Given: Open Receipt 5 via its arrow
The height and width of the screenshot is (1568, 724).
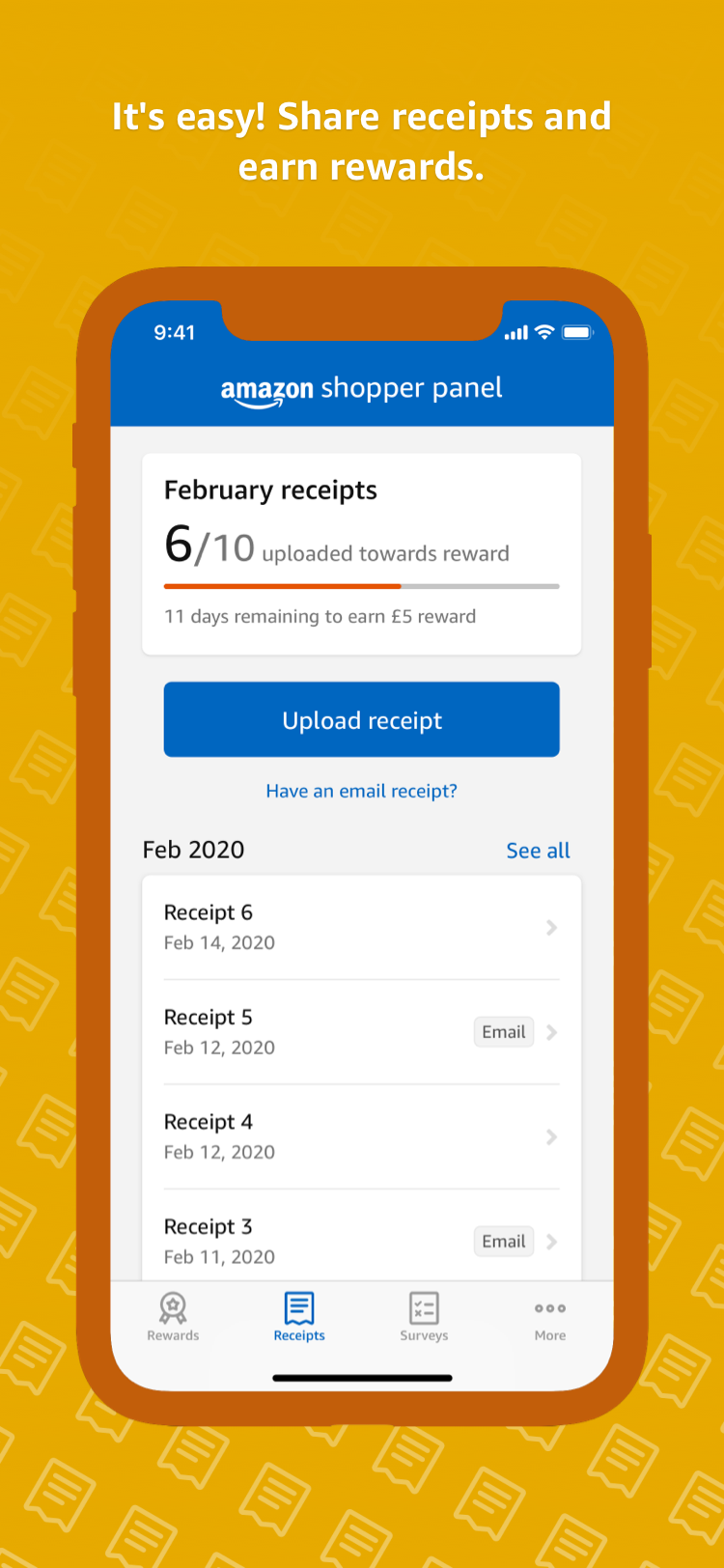Looking at the screenshot, I should (551, 1031).
